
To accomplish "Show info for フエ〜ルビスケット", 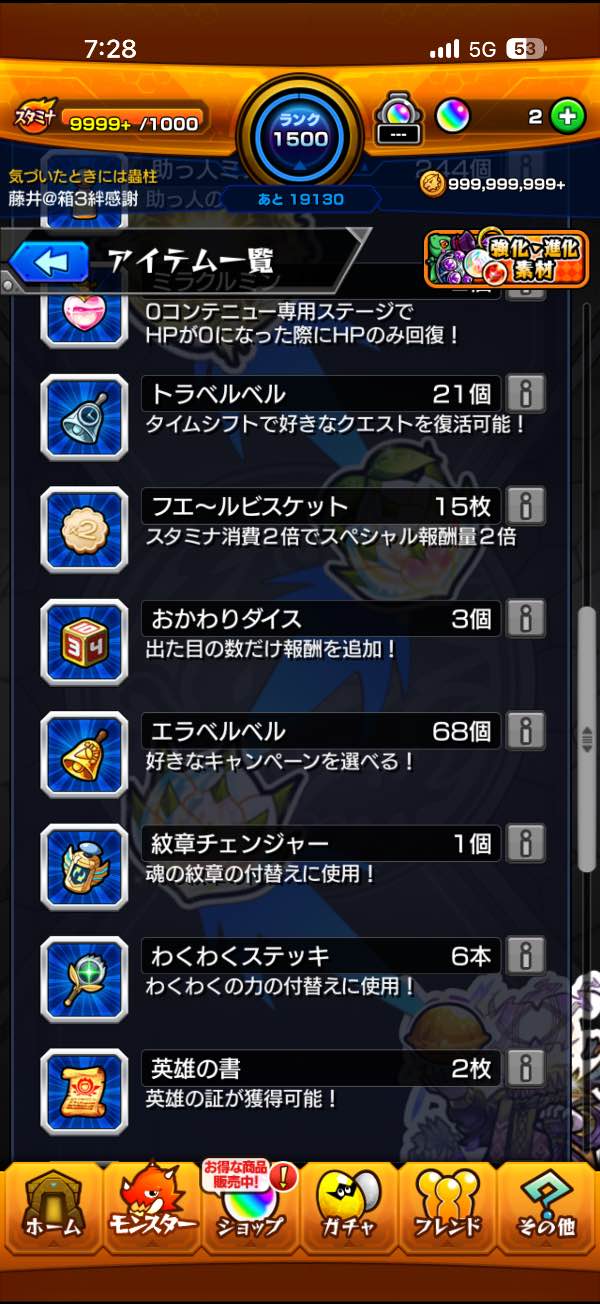I will coord(525,506).
